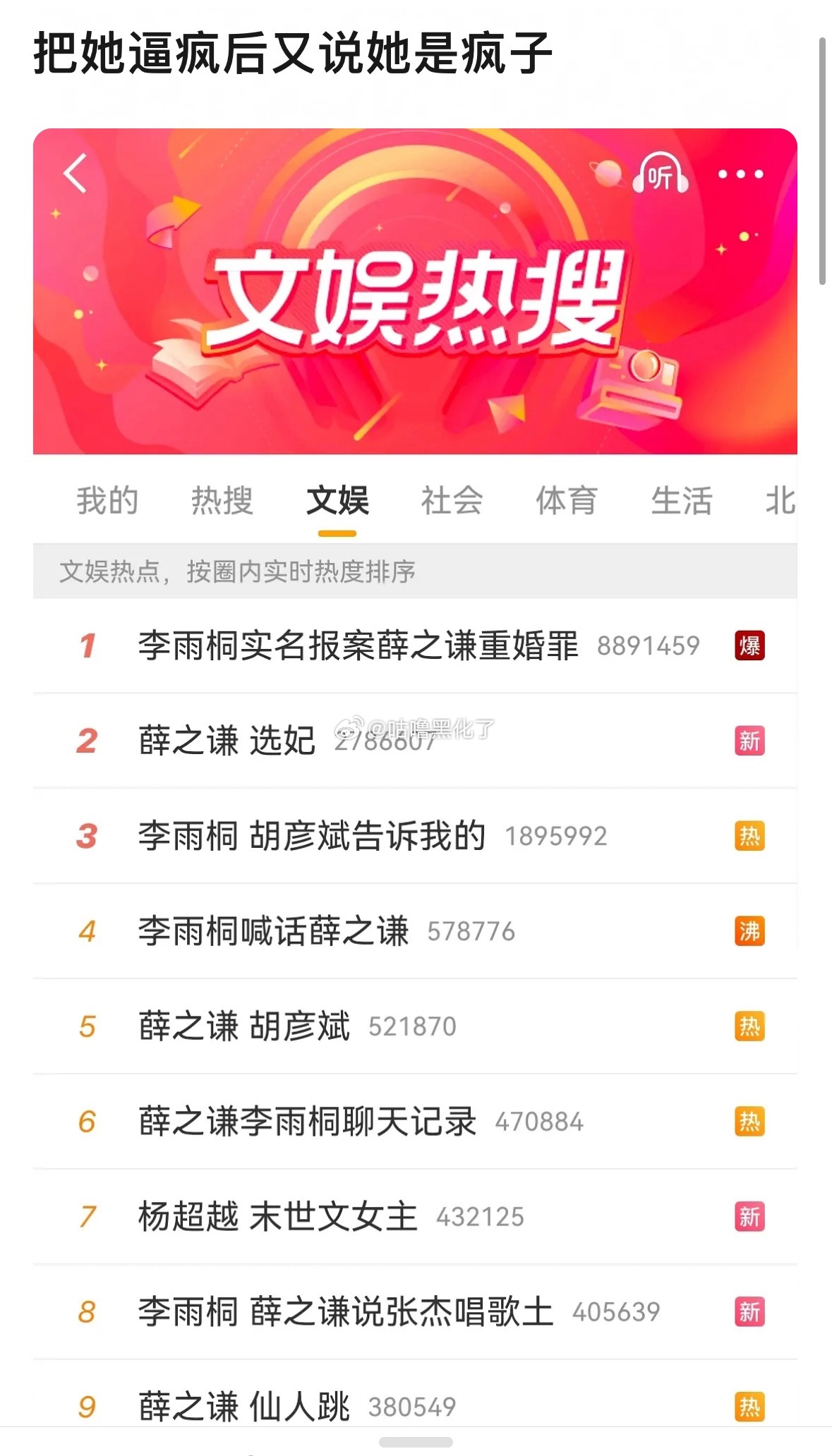Switch to the 热搜 tab
The height and width of the screenshot is (1456, 832).
pyautogui.click(x=222, y=499)
